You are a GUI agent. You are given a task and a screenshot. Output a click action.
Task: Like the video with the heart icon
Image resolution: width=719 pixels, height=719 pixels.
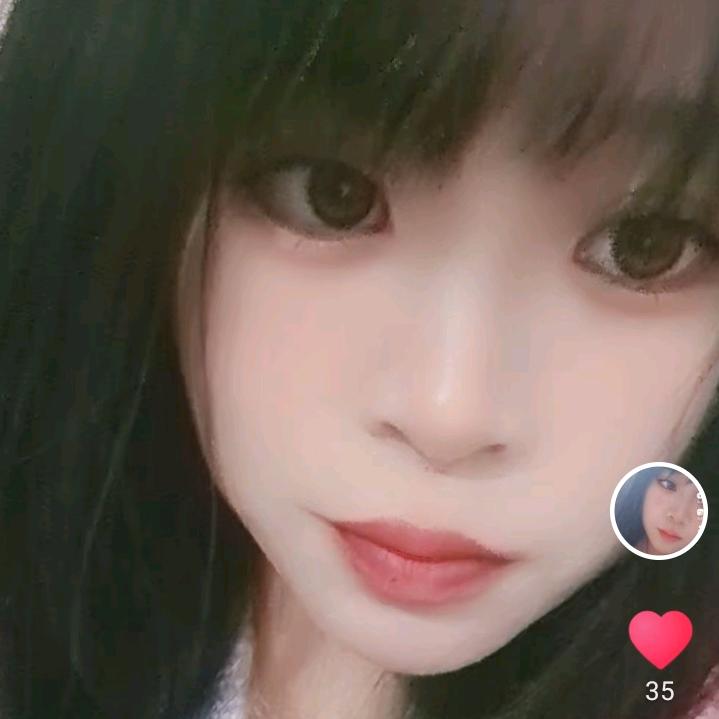(x=660, y=639)
